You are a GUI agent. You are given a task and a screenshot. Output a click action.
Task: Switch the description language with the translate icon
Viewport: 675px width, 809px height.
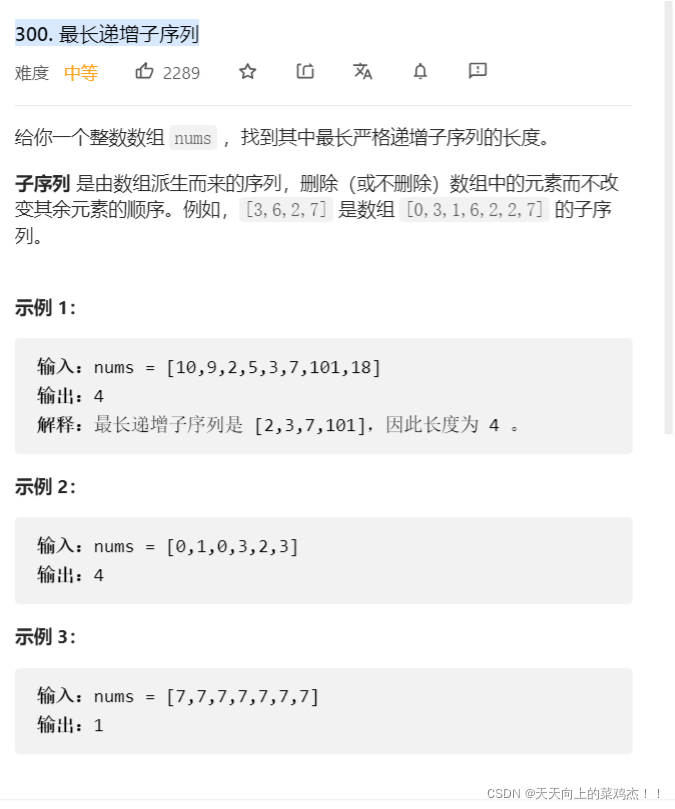pyautogui.click(x=362, y=71)
